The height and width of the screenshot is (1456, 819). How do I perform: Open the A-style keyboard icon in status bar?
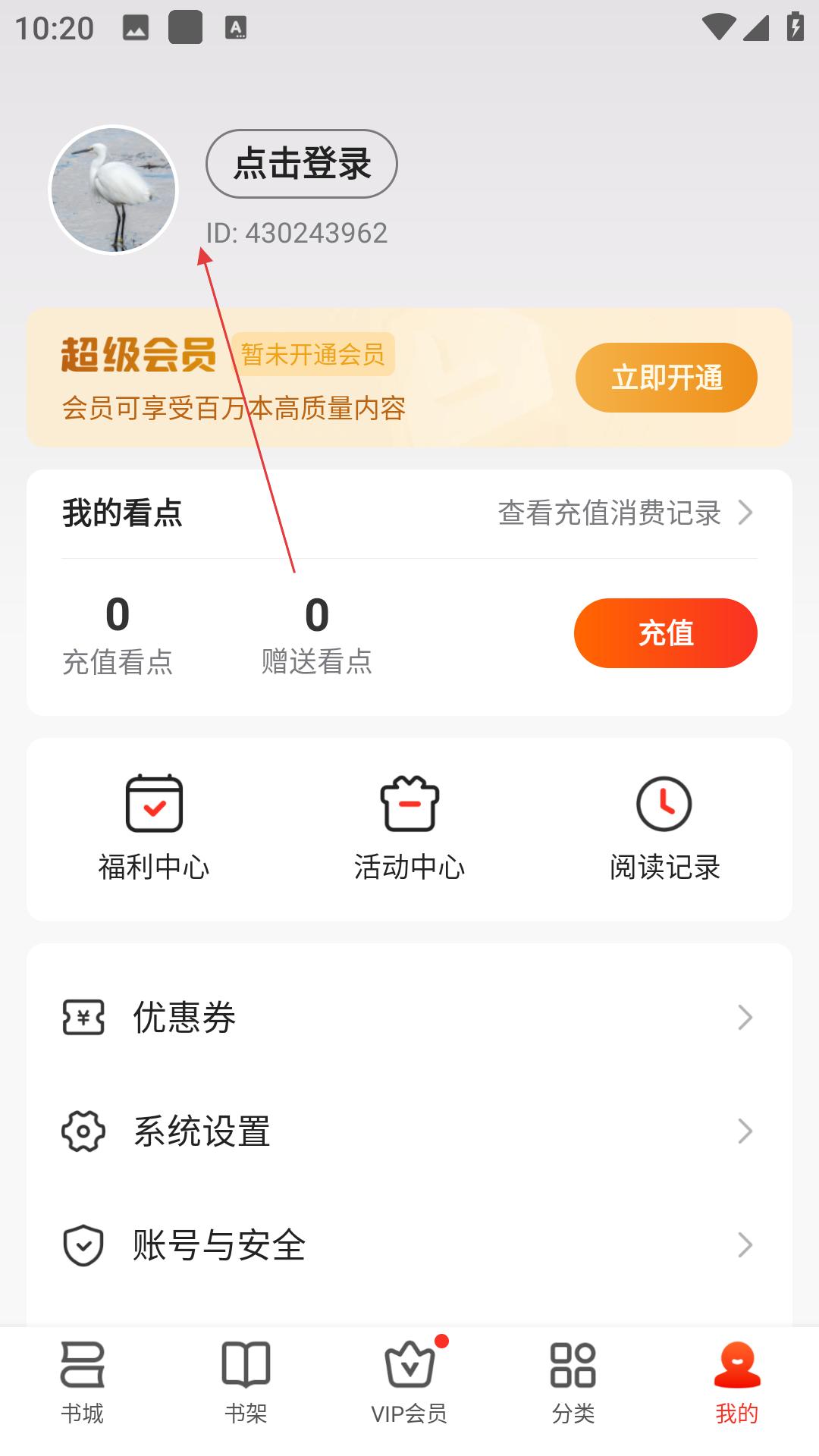click(235, 27)
